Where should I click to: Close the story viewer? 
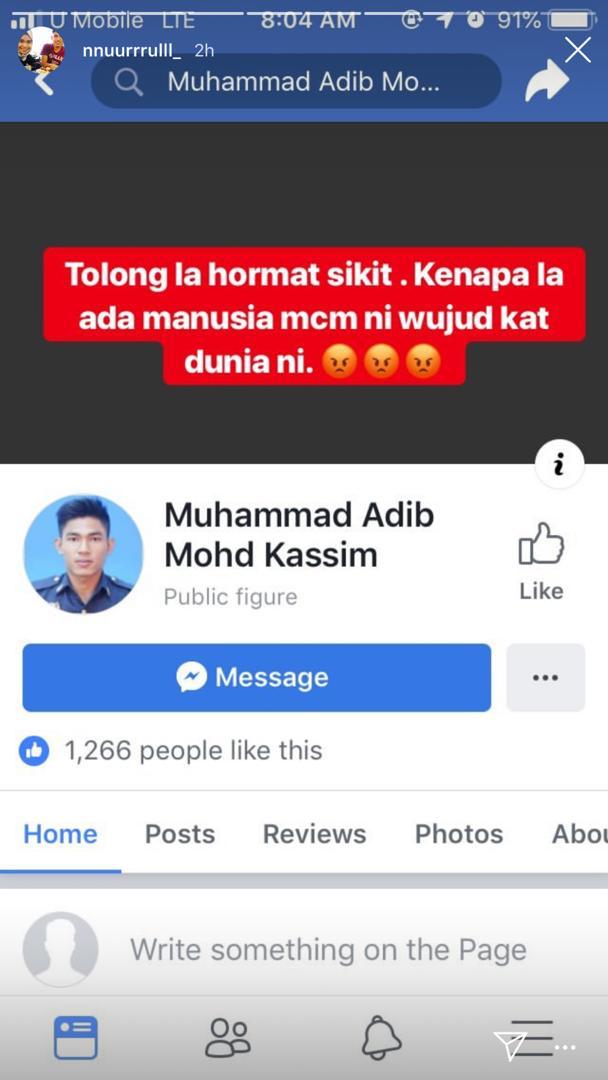point(578,49)
